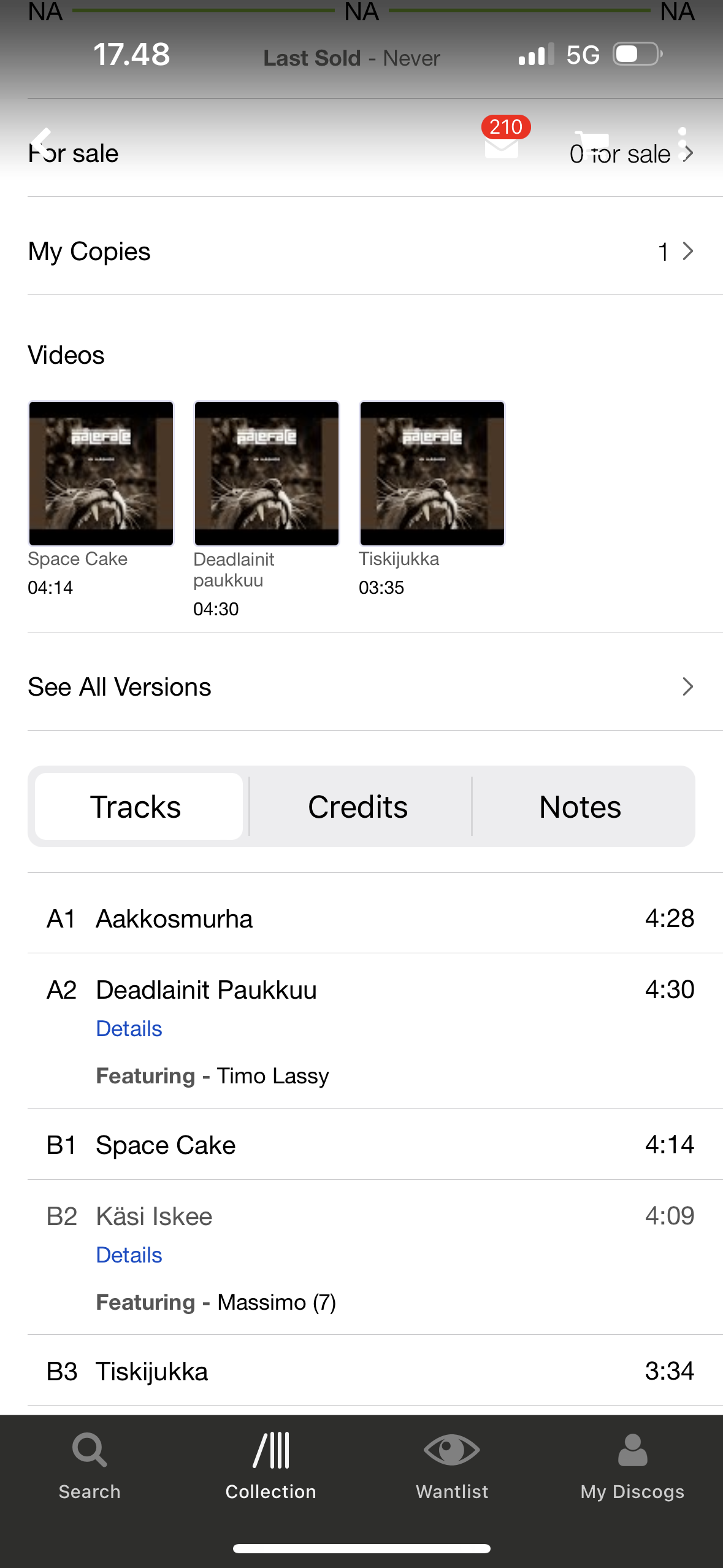This screenshot has width=723, height=1568.
Task: Play the Space Cake video
Action: pos(101,474)
